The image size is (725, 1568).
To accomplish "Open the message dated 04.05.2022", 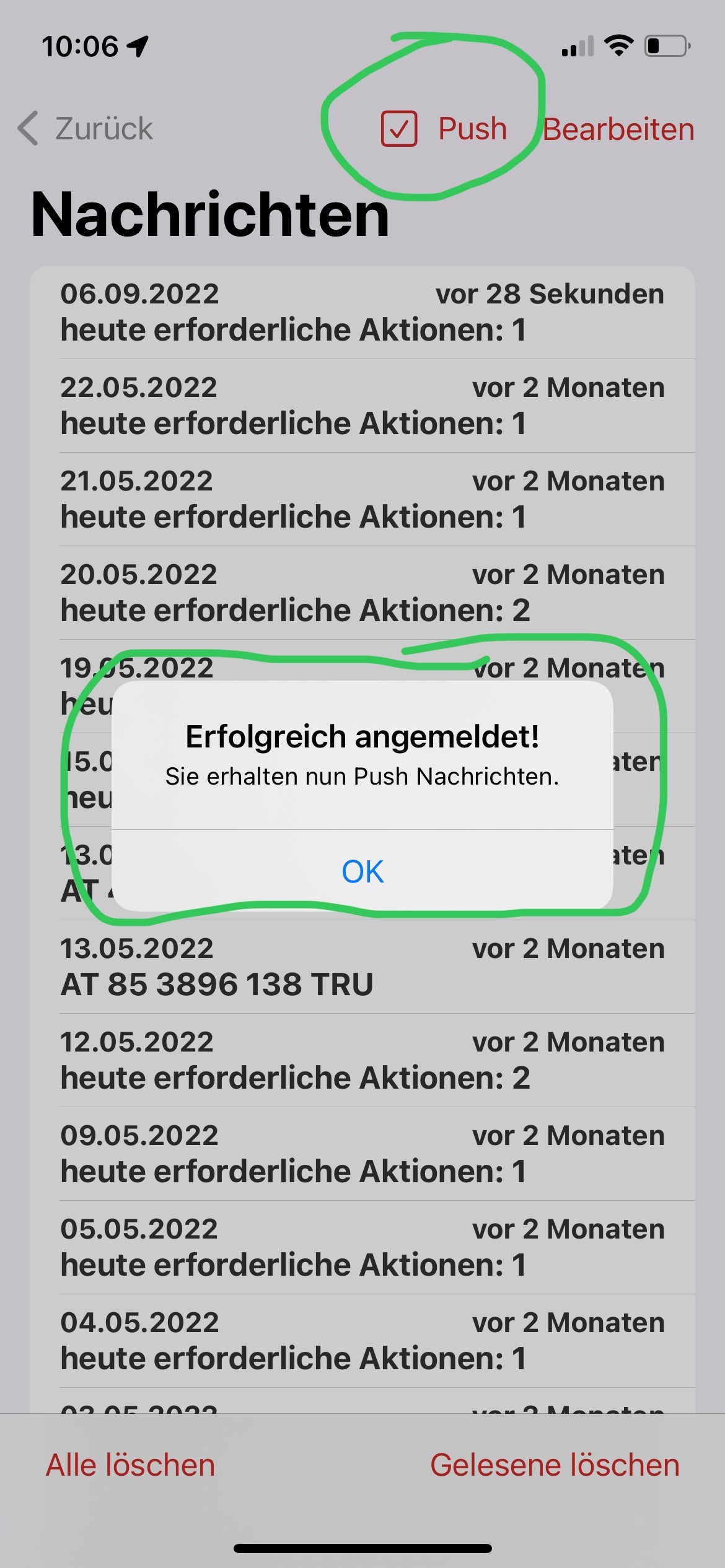I will tap(362, 1341).
